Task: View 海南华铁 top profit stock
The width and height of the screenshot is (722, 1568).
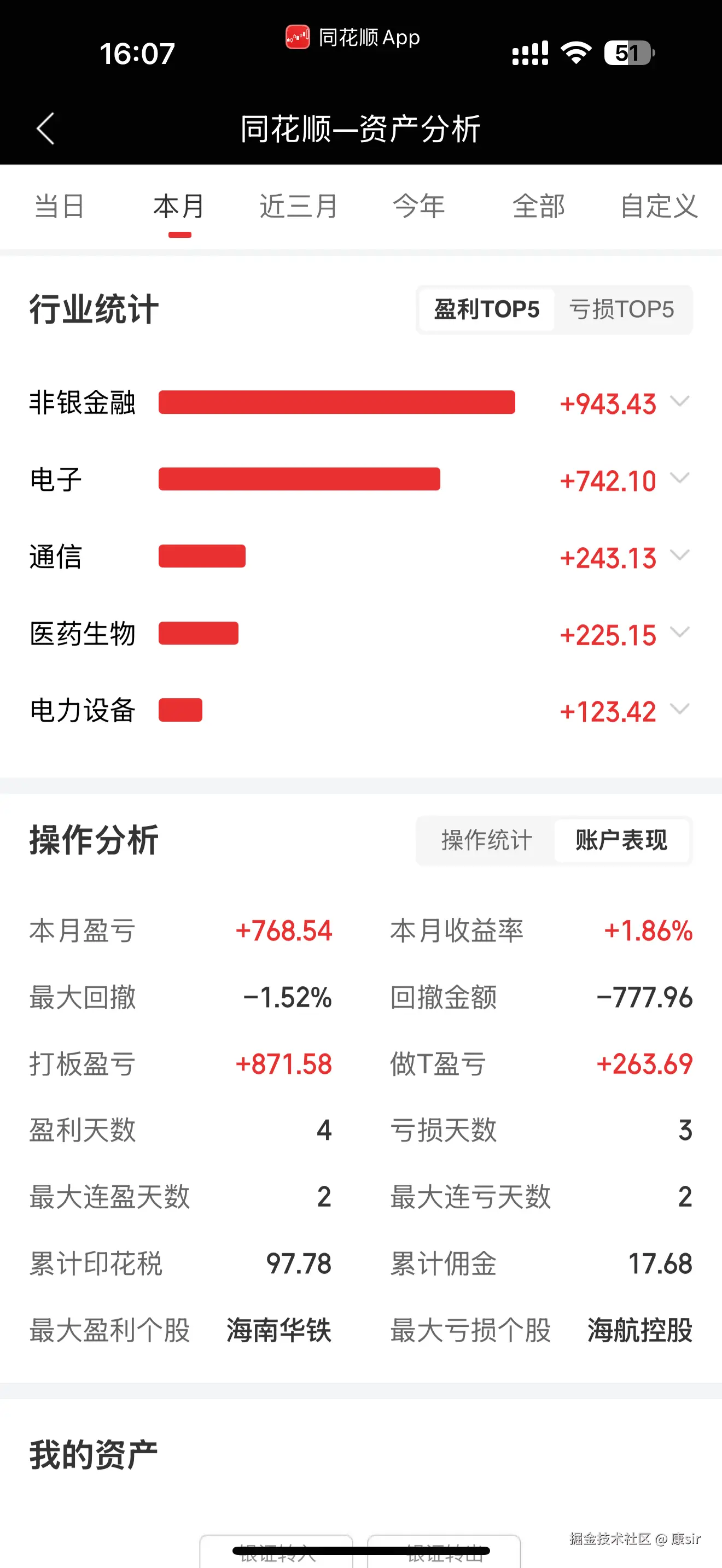Action: [x=279, y=1330]
